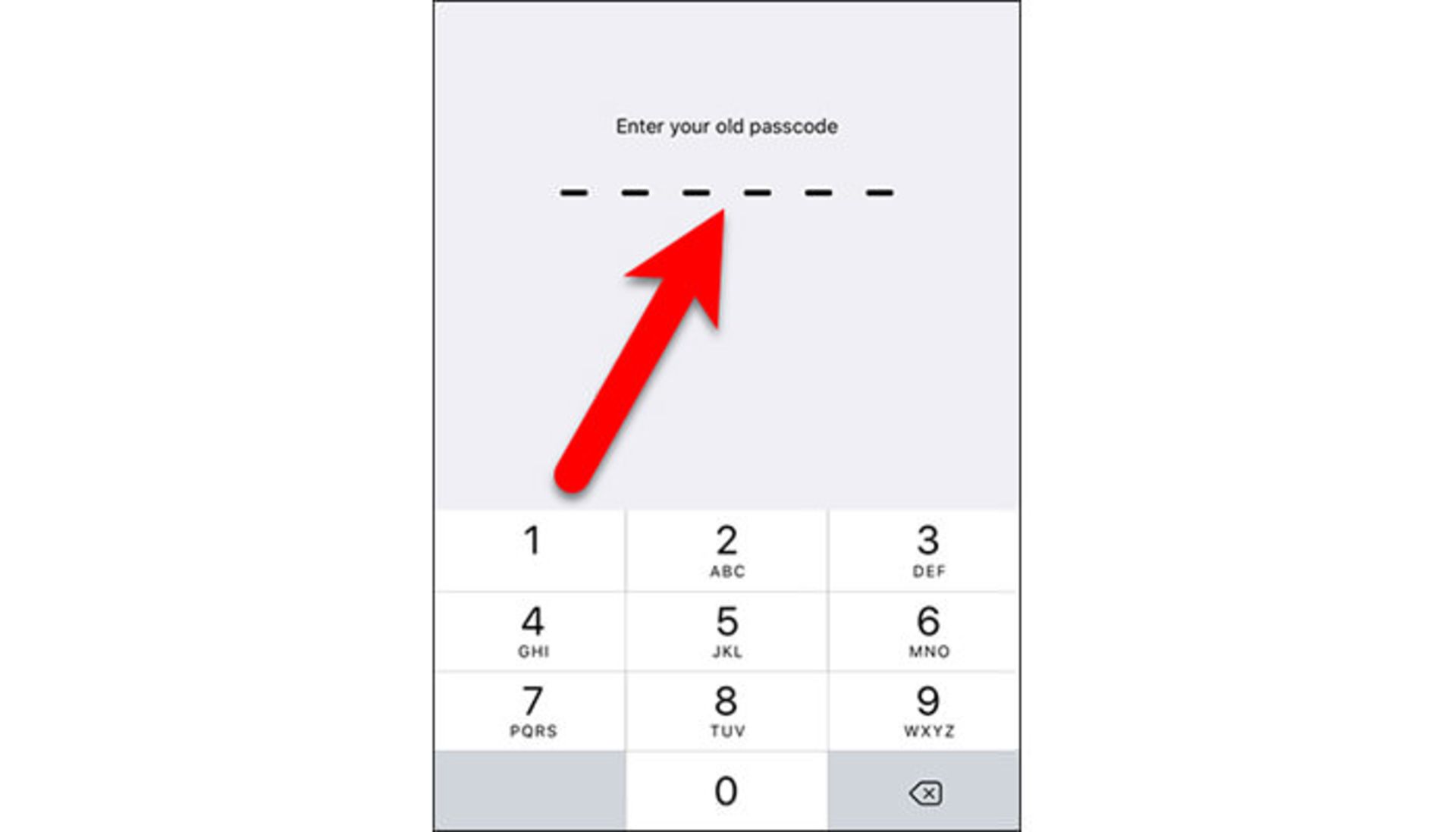The height and width of the screenshot is (832, 1456).
Task: Tap the 9 WXYZ key
Action: click(x=927, y=711)
